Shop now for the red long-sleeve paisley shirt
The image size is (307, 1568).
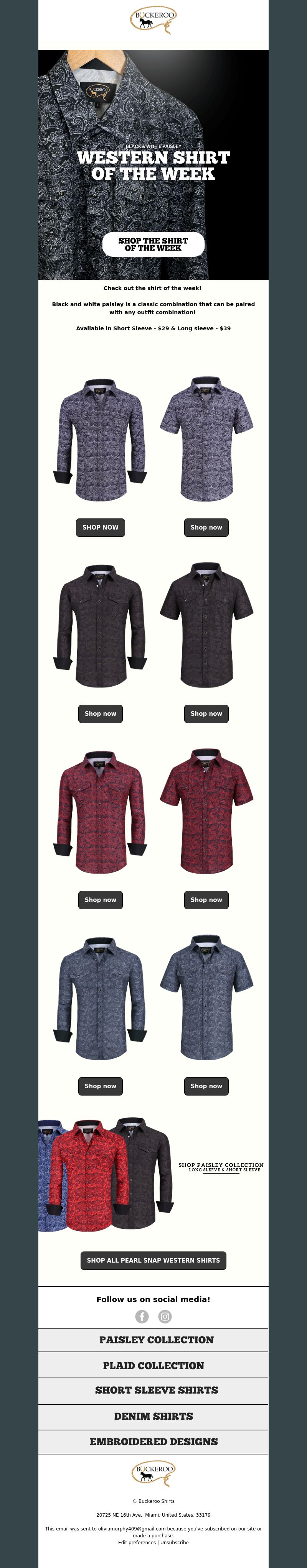pos(101,900)
